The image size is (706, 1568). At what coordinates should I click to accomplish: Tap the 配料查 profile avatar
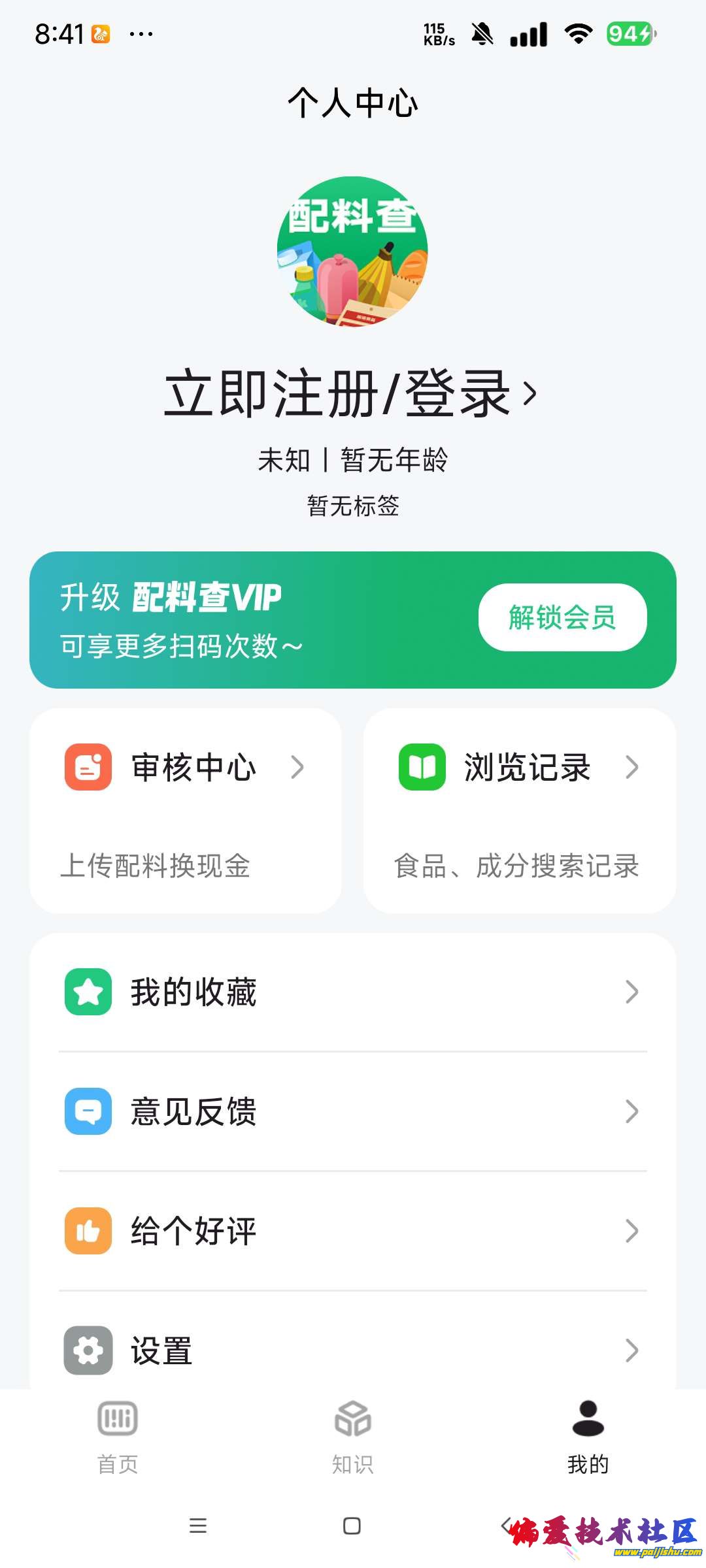click(x=352, y=252)
